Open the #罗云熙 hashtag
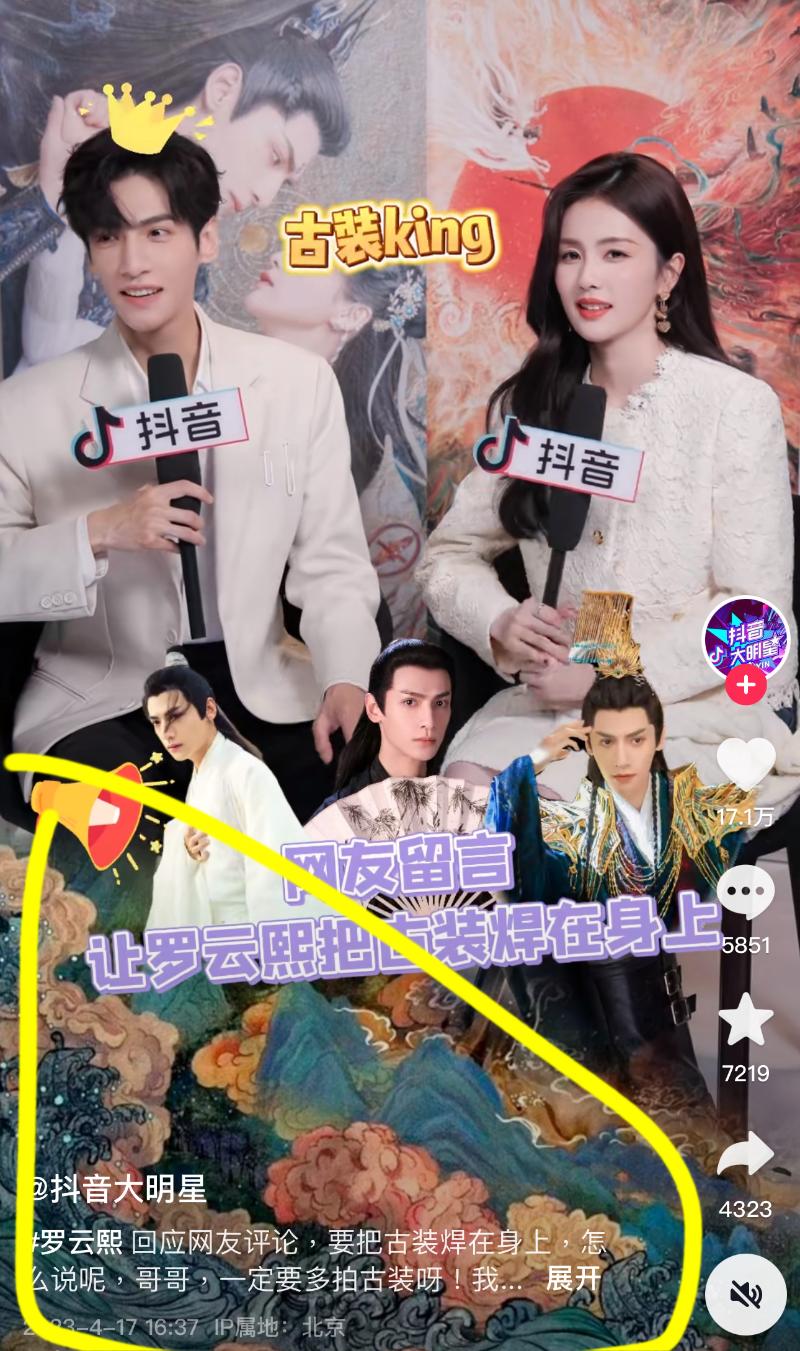Image resolution: width=800 pixels, height=1351 pixels. click(x=78, y=1242)
